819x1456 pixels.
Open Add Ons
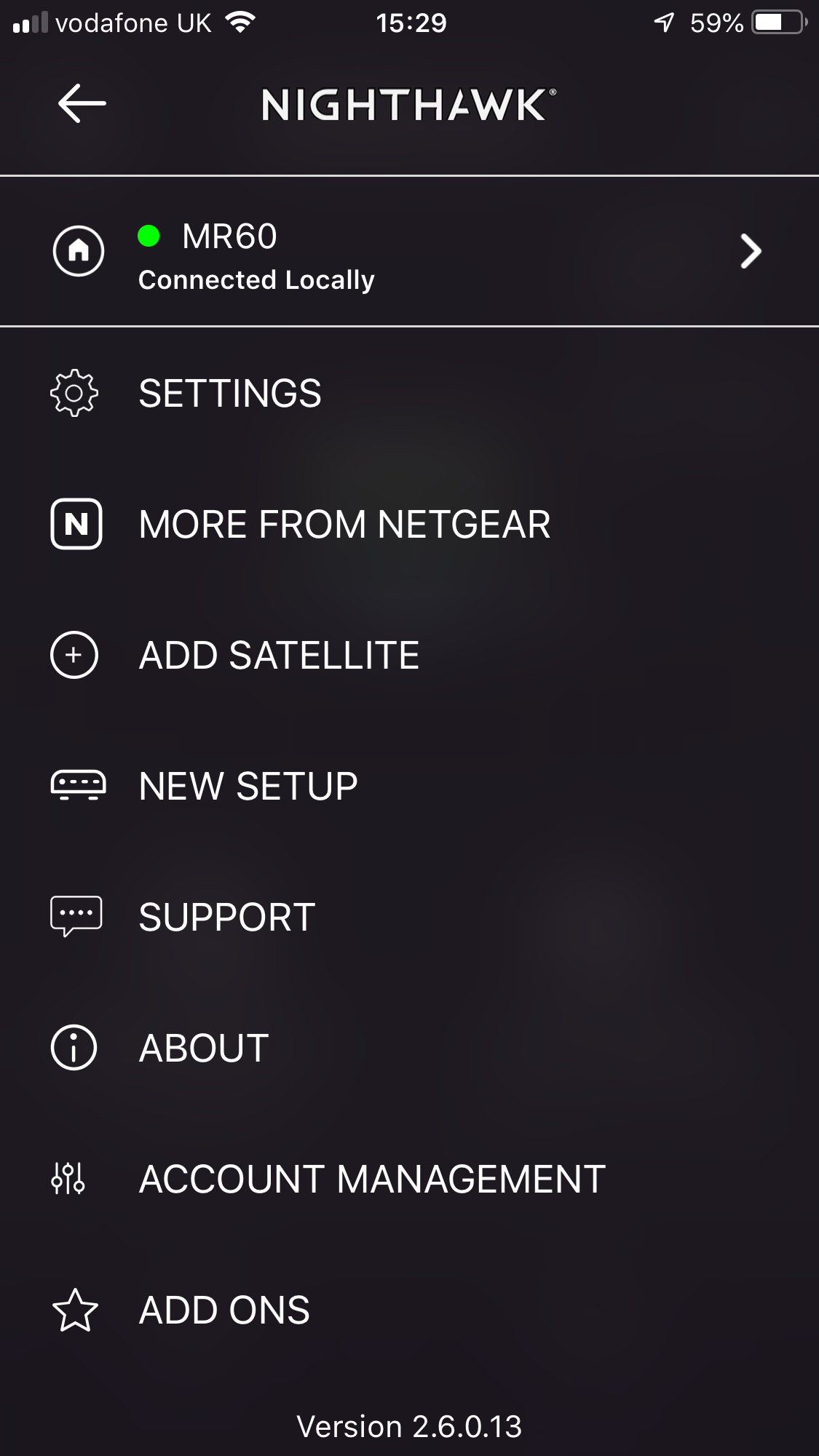coord(224,1310)
